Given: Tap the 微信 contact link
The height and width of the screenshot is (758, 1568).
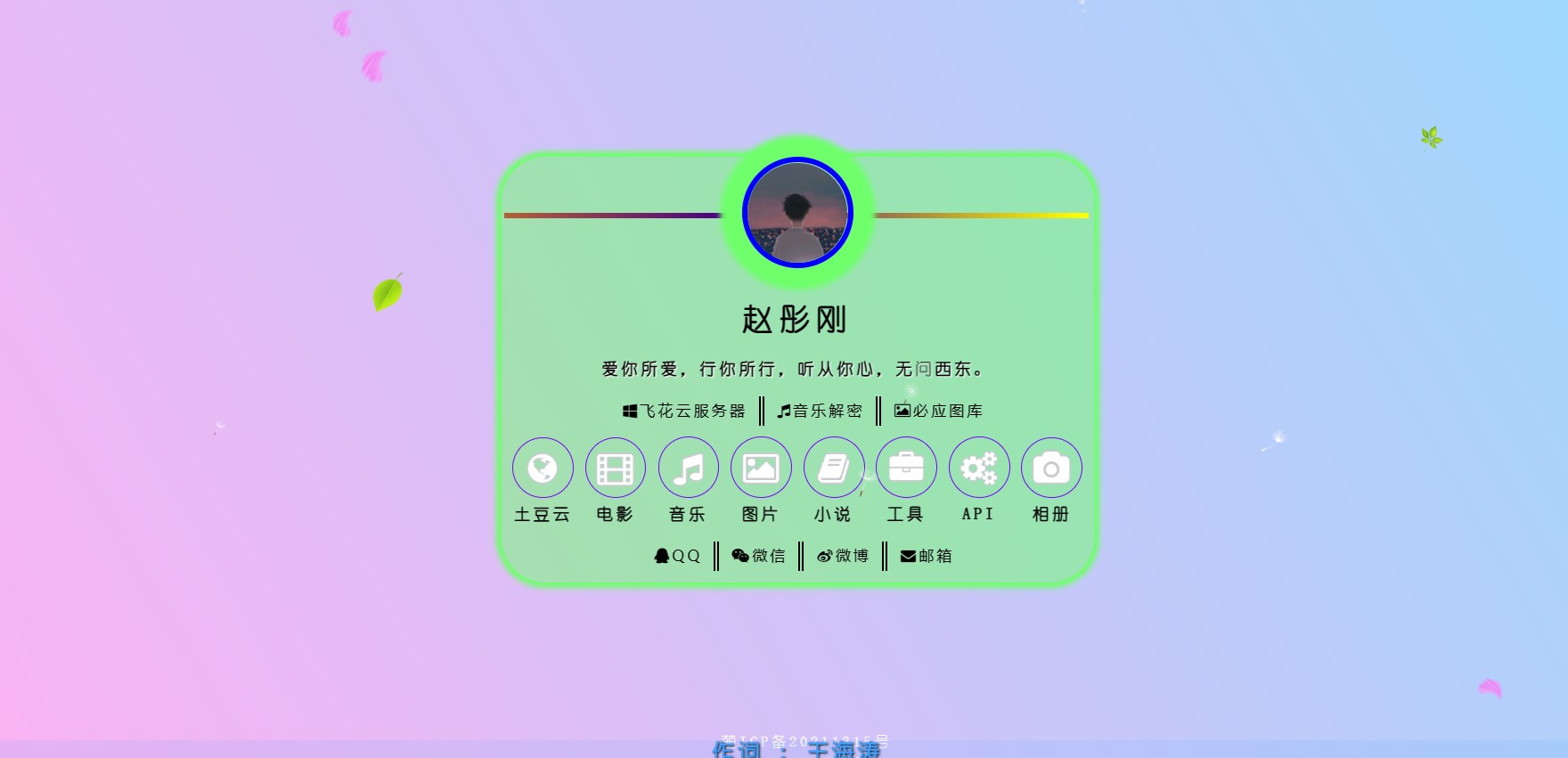Looking at the screenshot, I should click(x=759, y=556).
